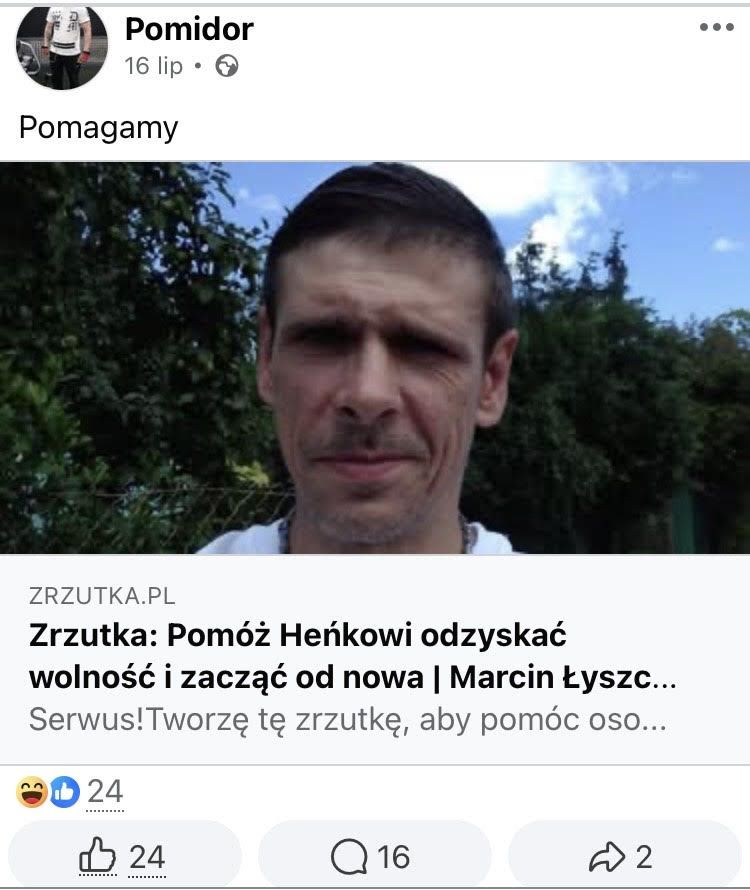Viewport: 750px width, 890px height.
Task: Share the post via the arrow button
Action: click(x=623, y=856)
